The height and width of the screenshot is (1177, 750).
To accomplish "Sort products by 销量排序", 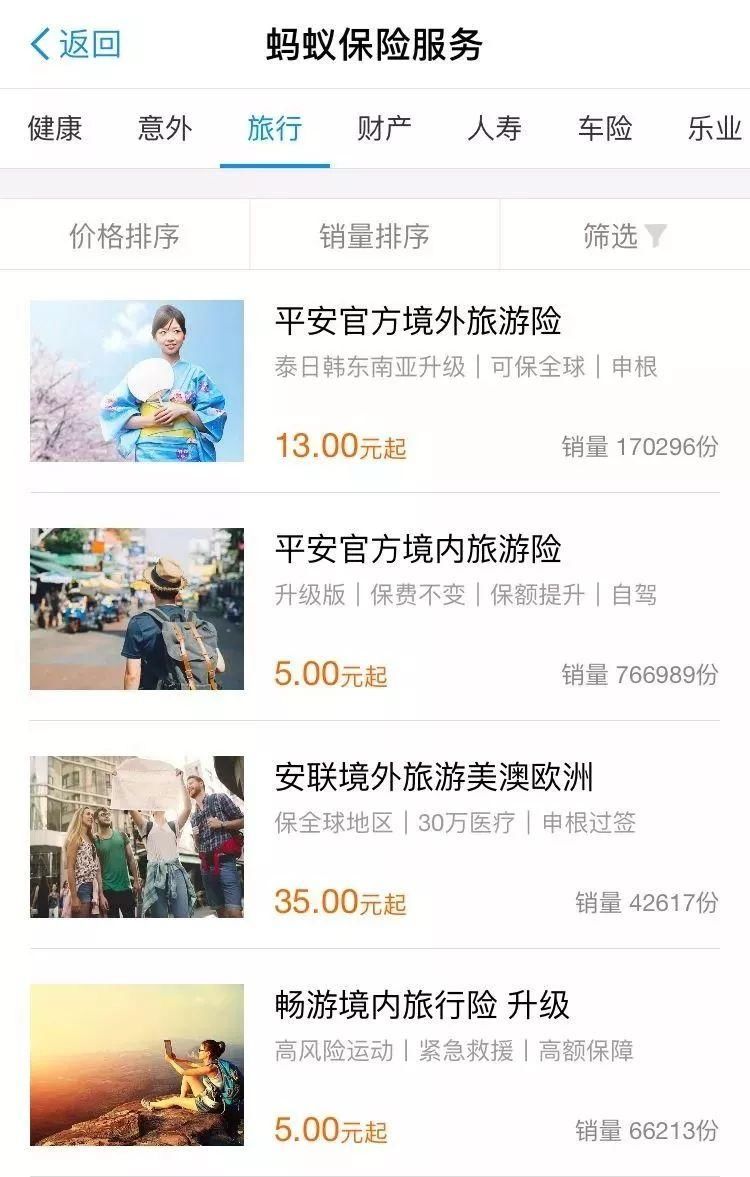I will (x=375, y=236).
